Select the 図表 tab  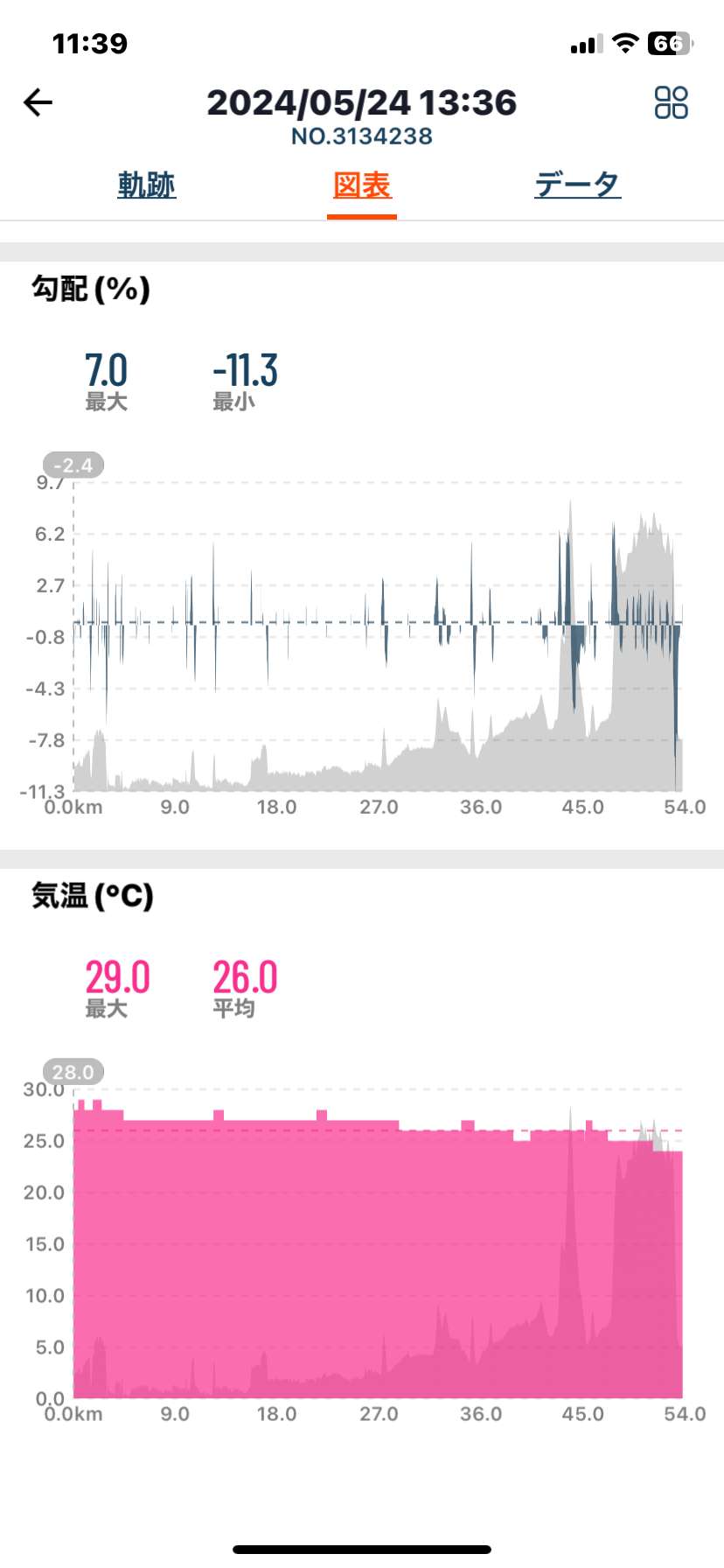tap(362, 185)
